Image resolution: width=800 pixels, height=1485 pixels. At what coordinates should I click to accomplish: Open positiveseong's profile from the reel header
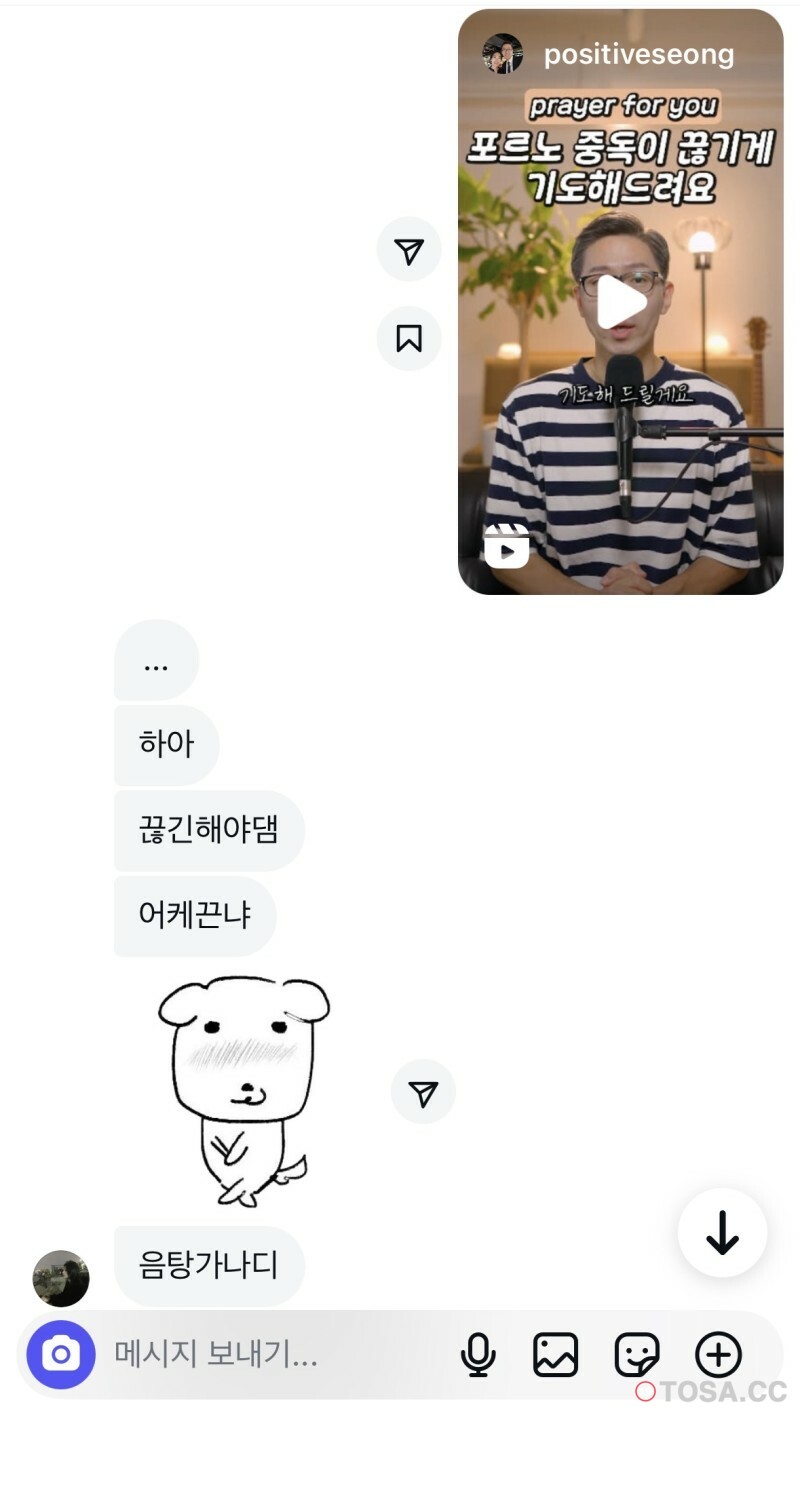pyautogui.click(x=638, y=54)
